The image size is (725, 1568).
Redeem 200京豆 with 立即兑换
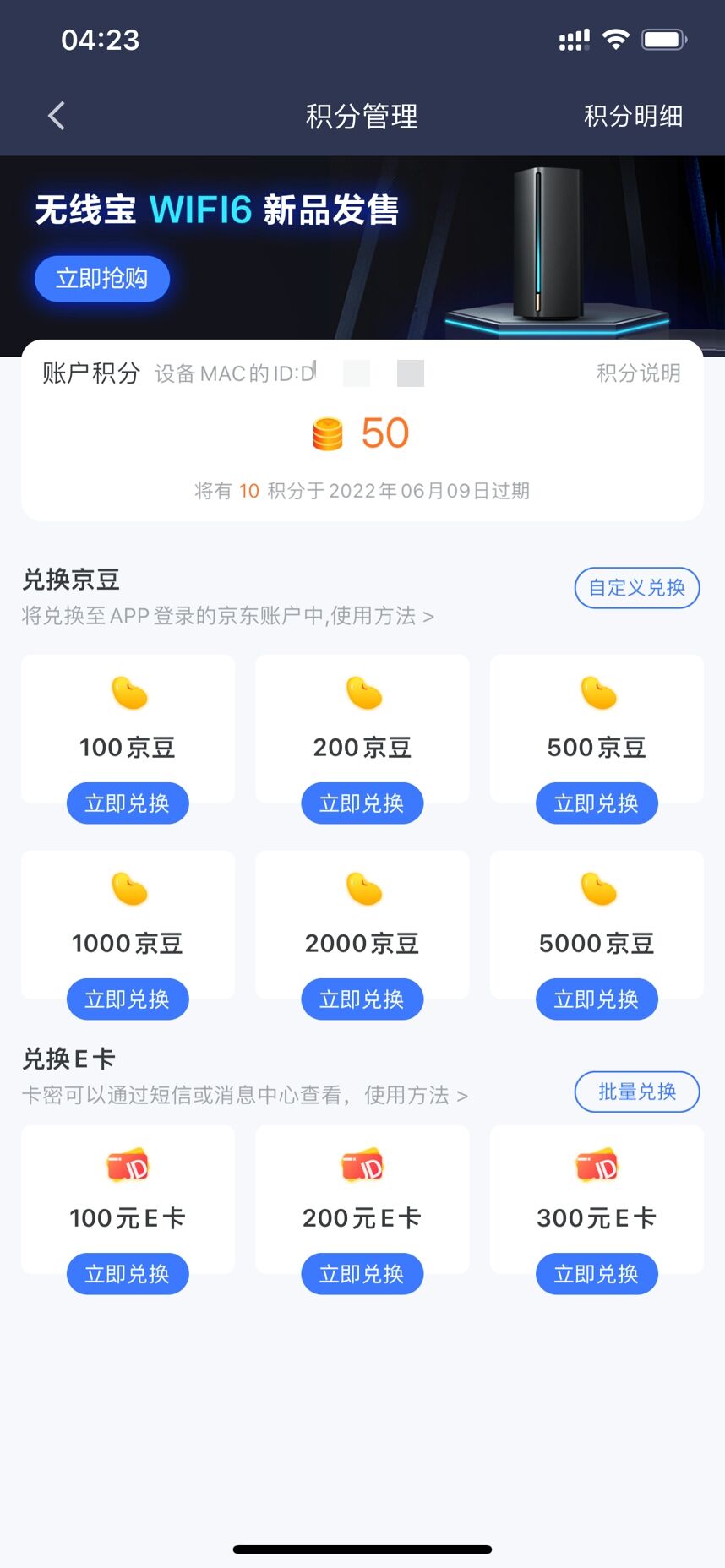click(x=362, y=803)
